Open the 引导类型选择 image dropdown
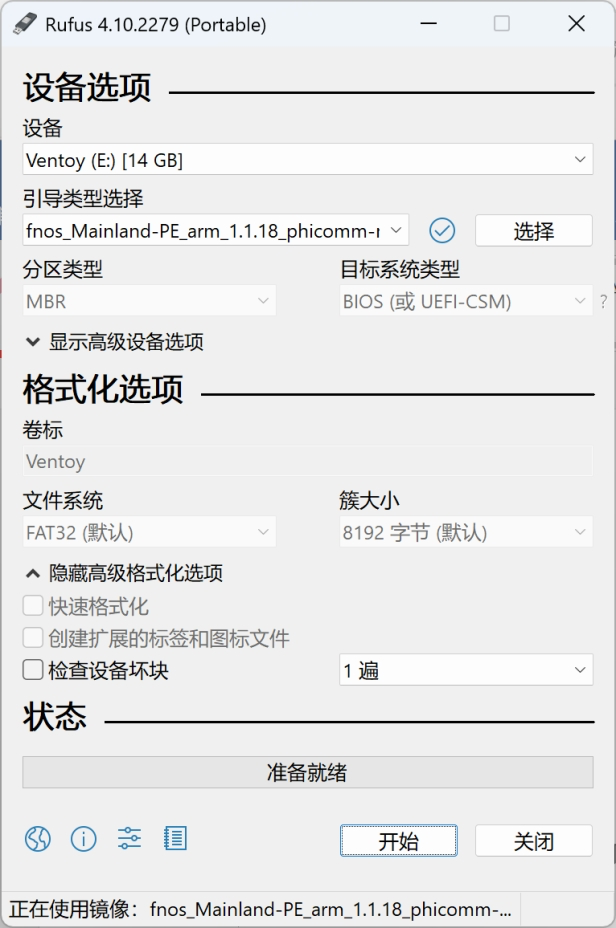This screenshot has height=928, width=616. (x=215, y=231)
